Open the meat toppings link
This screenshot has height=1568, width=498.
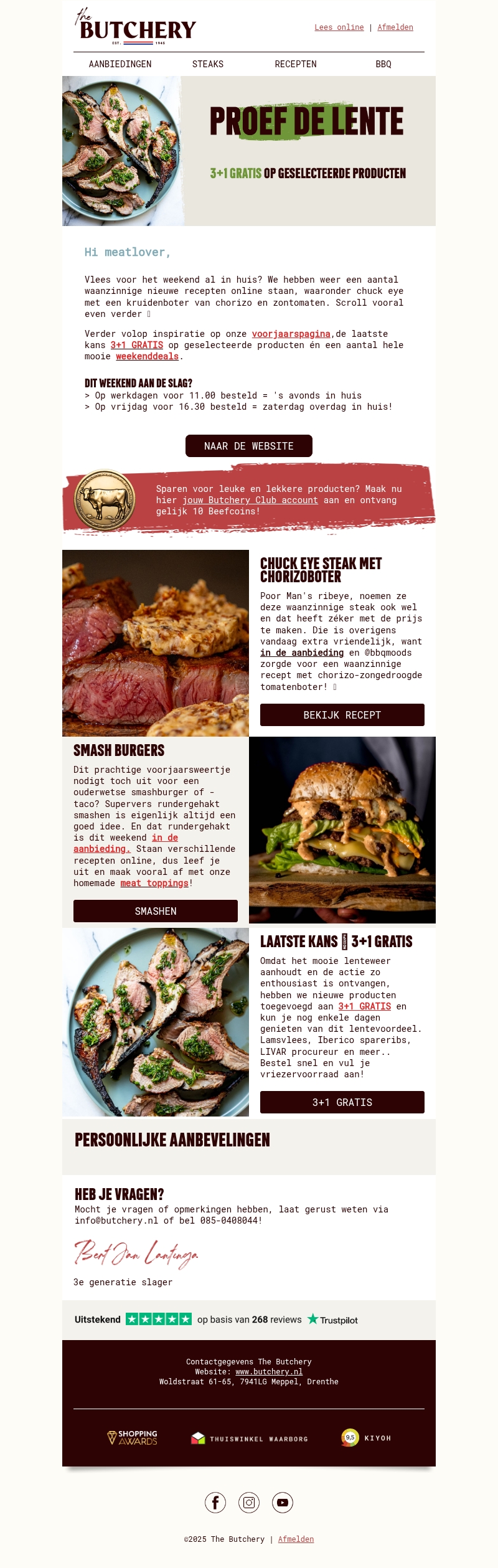pos(154,883)
